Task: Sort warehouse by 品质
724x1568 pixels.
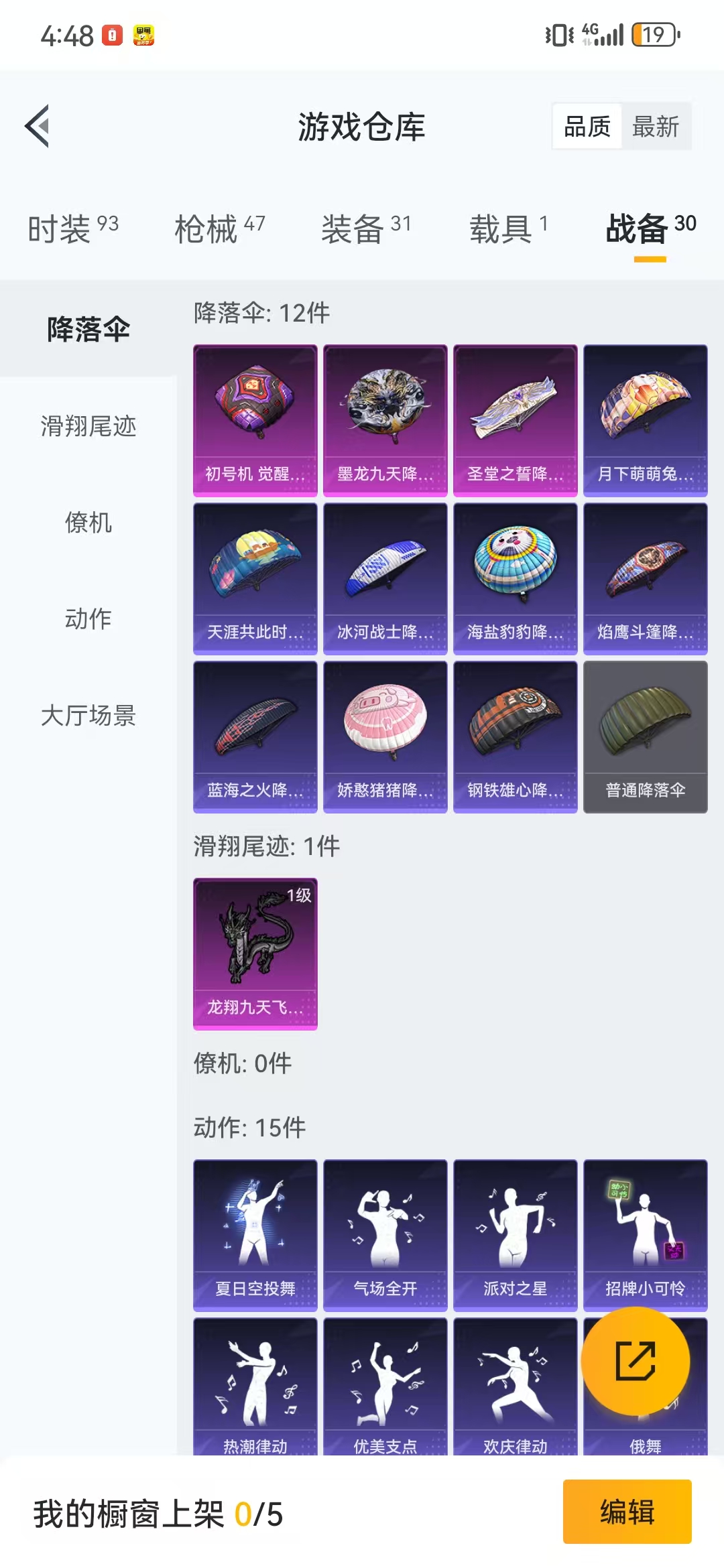Action: [x=587, y=127]
